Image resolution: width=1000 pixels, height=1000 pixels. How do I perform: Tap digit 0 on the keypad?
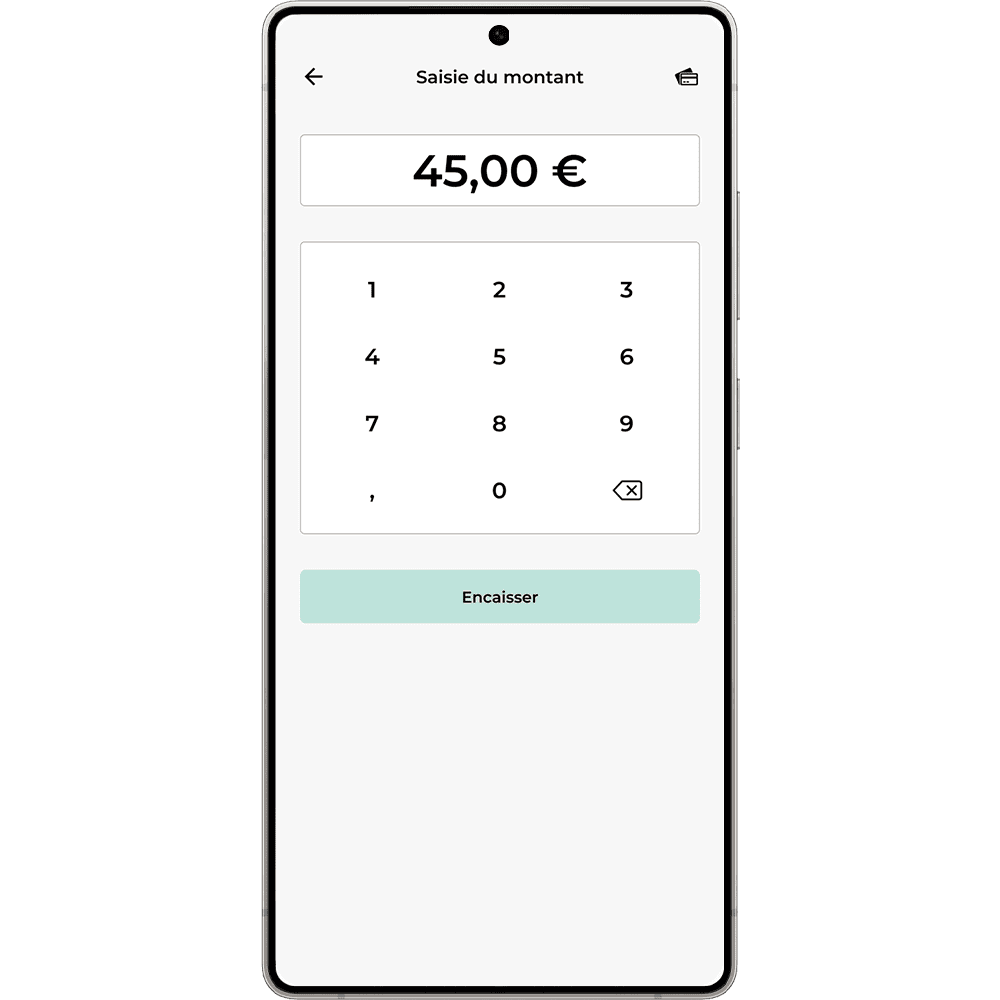tap(499, 491)
